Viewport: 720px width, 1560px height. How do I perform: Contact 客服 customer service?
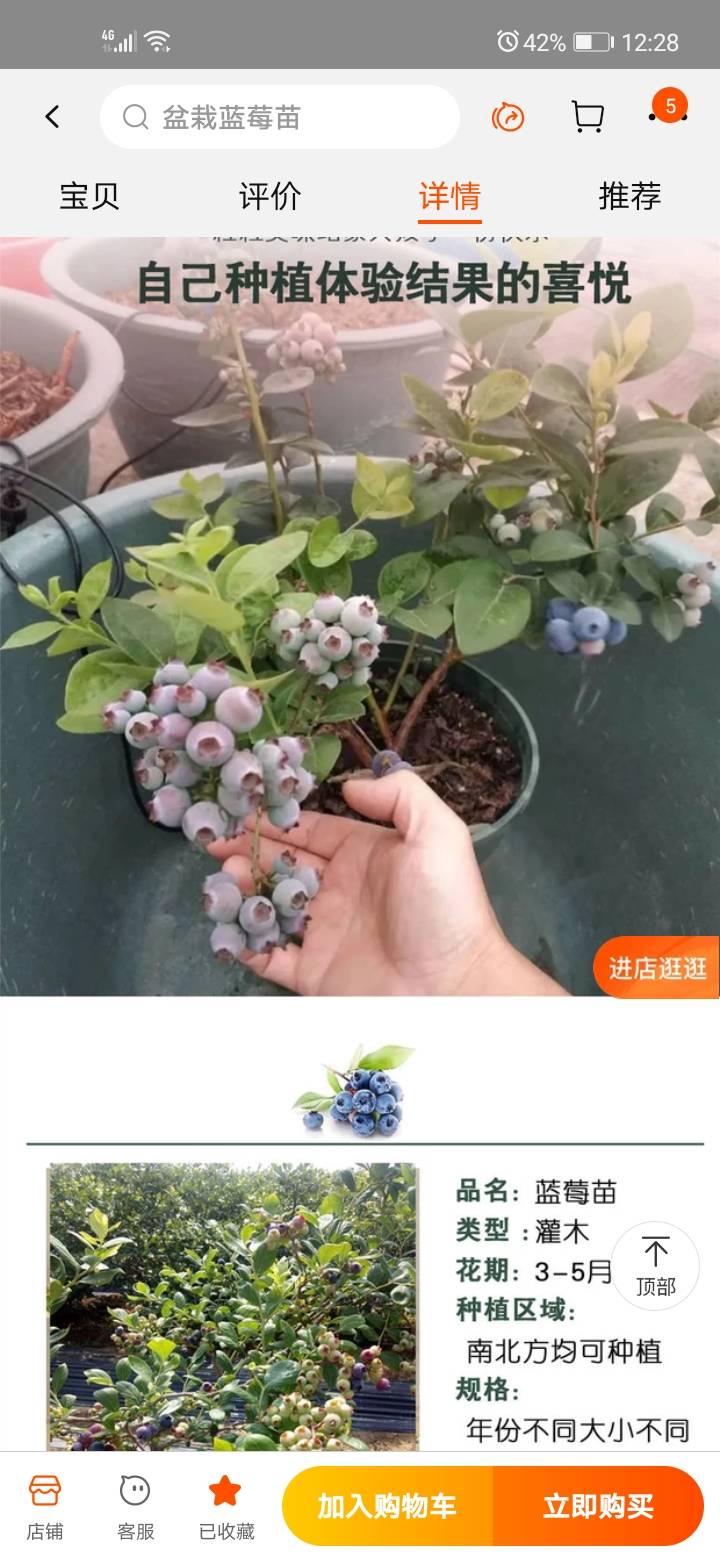pyautogui.click(x=135, y=1506)
